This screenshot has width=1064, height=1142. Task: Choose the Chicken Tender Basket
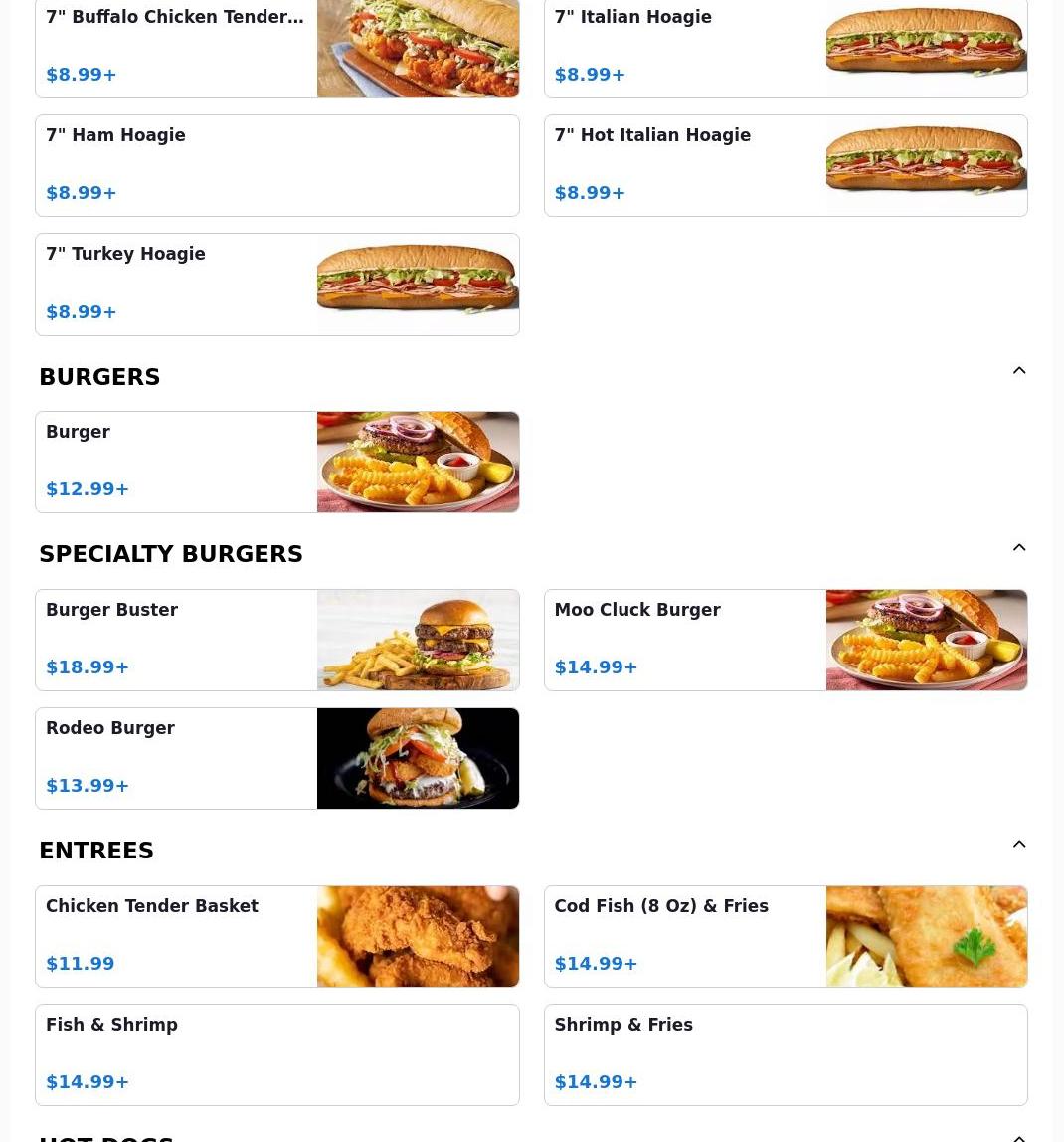276,936
